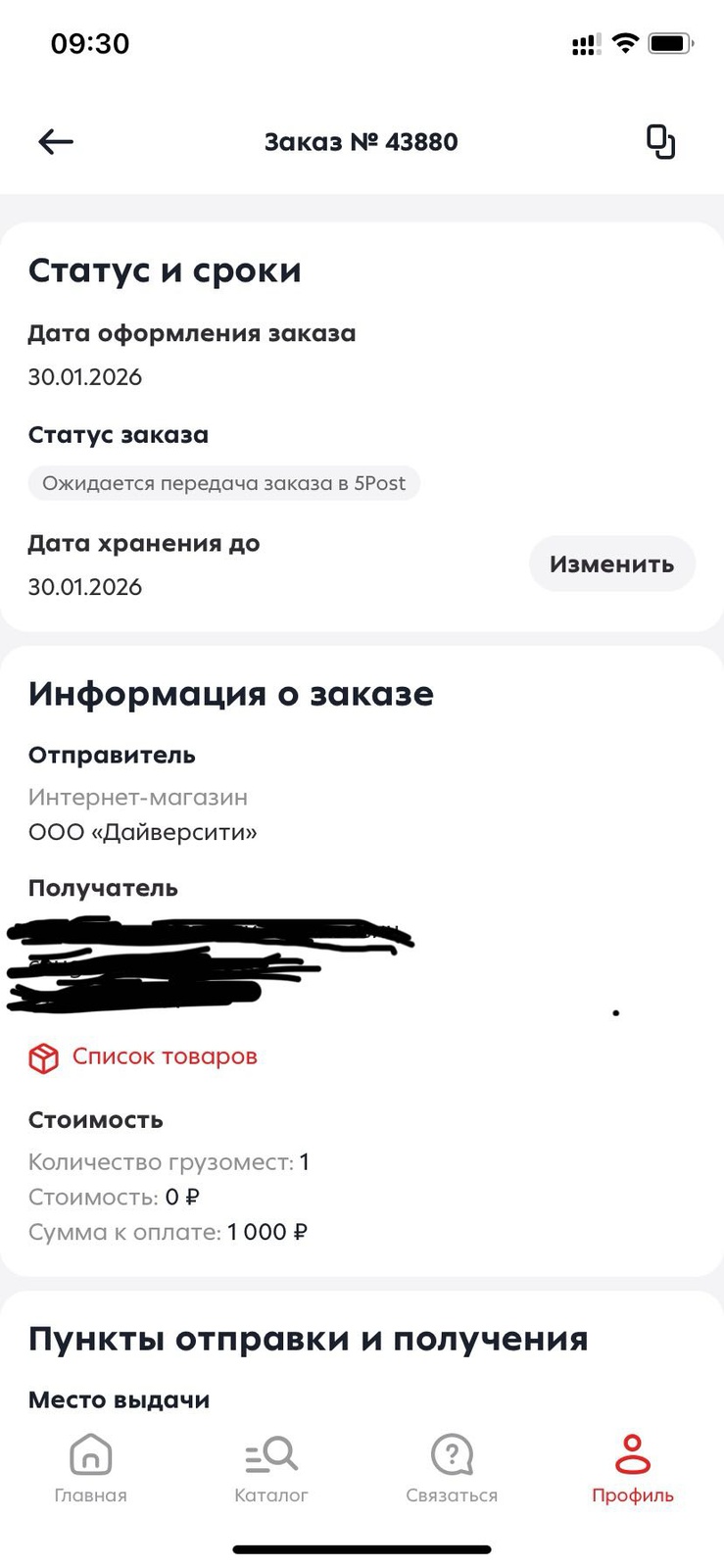Tap Изменить to change the storage date
Image resolution: width=724 pixels, height=1568 pixels.
coord(611,564)
